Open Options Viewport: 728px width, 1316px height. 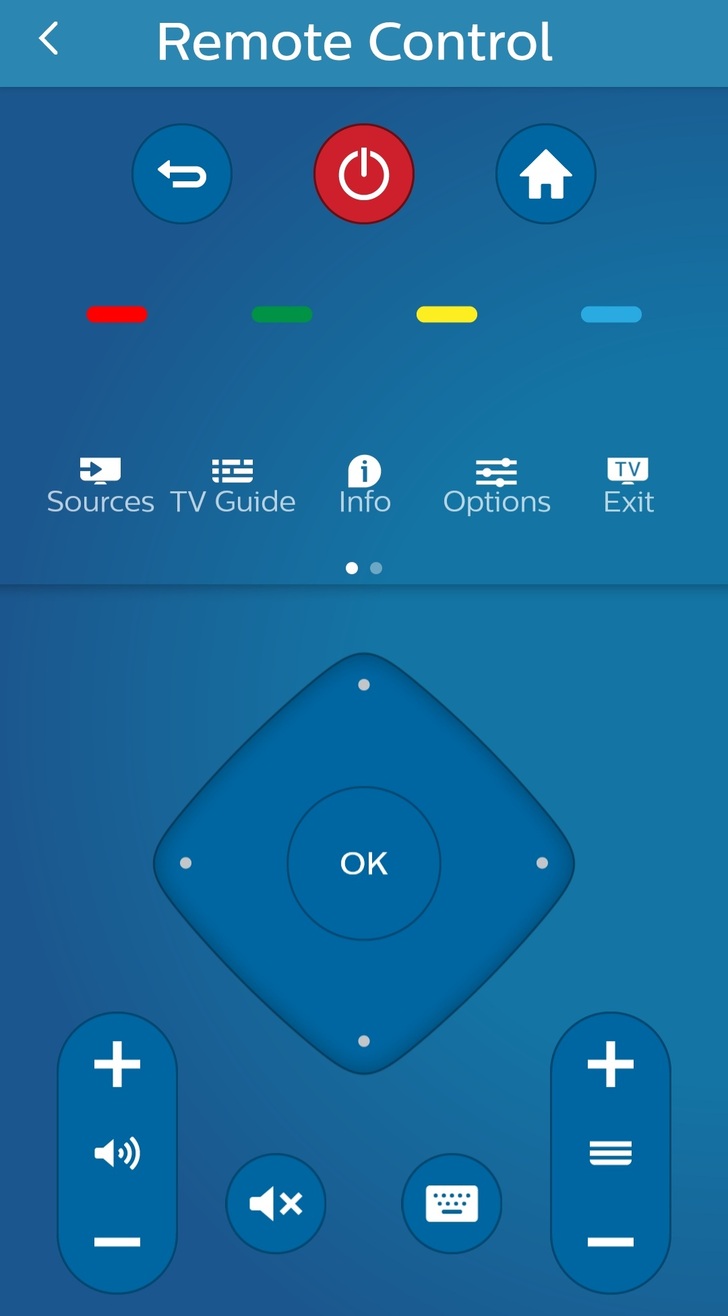[x=497, y=486]
